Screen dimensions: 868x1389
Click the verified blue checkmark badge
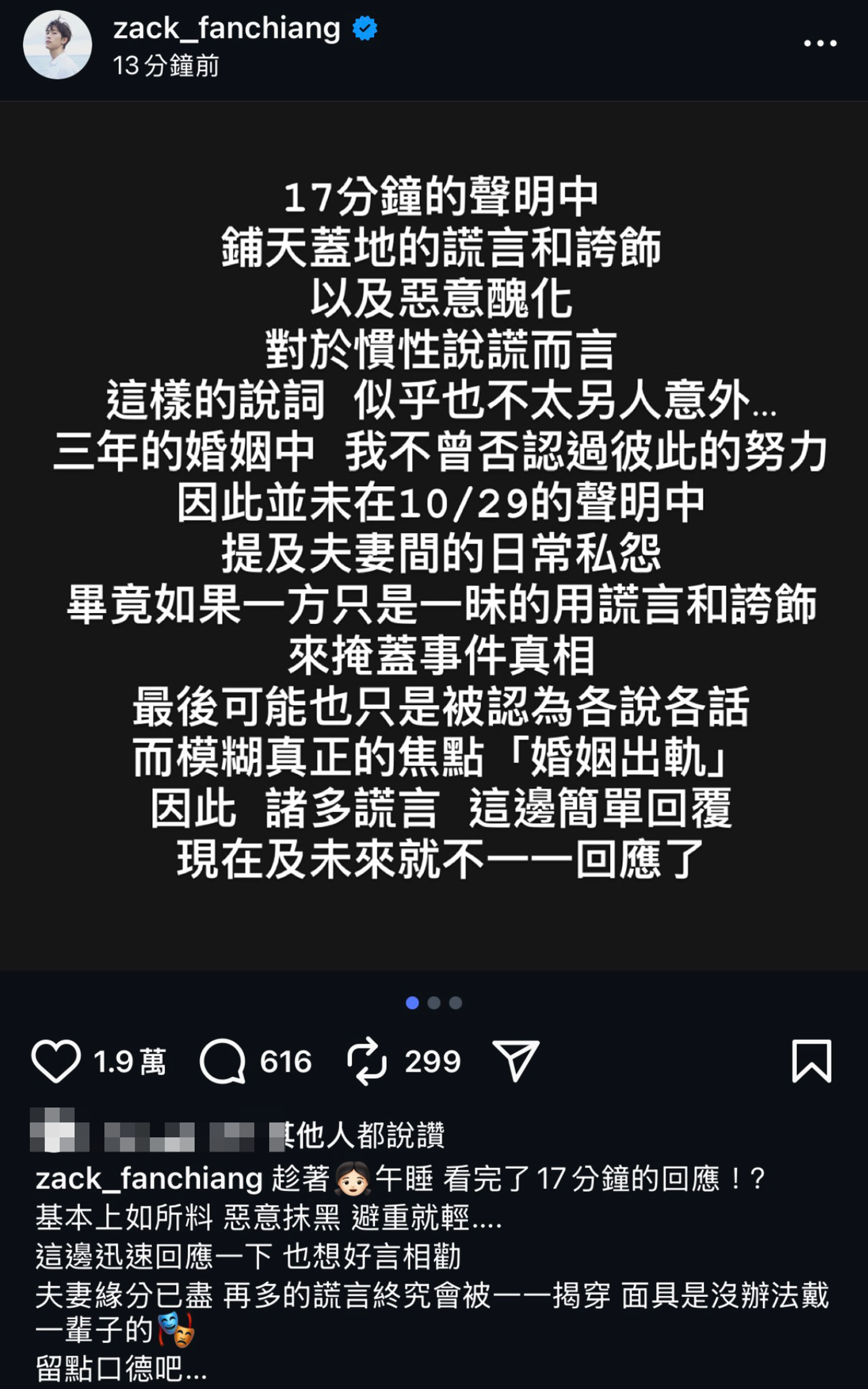click(364, 28)
